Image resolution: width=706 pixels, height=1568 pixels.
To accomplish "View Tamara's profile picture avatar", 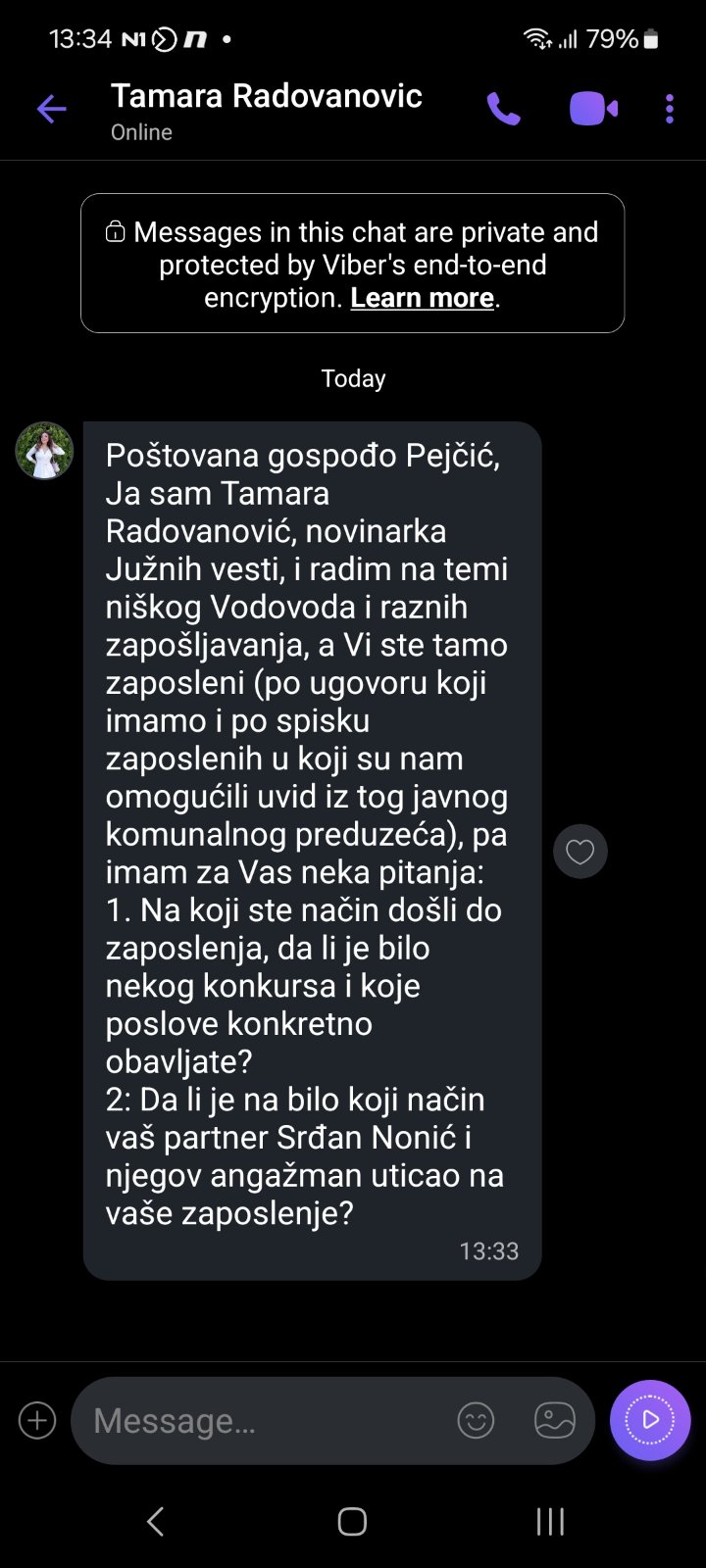I will 44,451.
